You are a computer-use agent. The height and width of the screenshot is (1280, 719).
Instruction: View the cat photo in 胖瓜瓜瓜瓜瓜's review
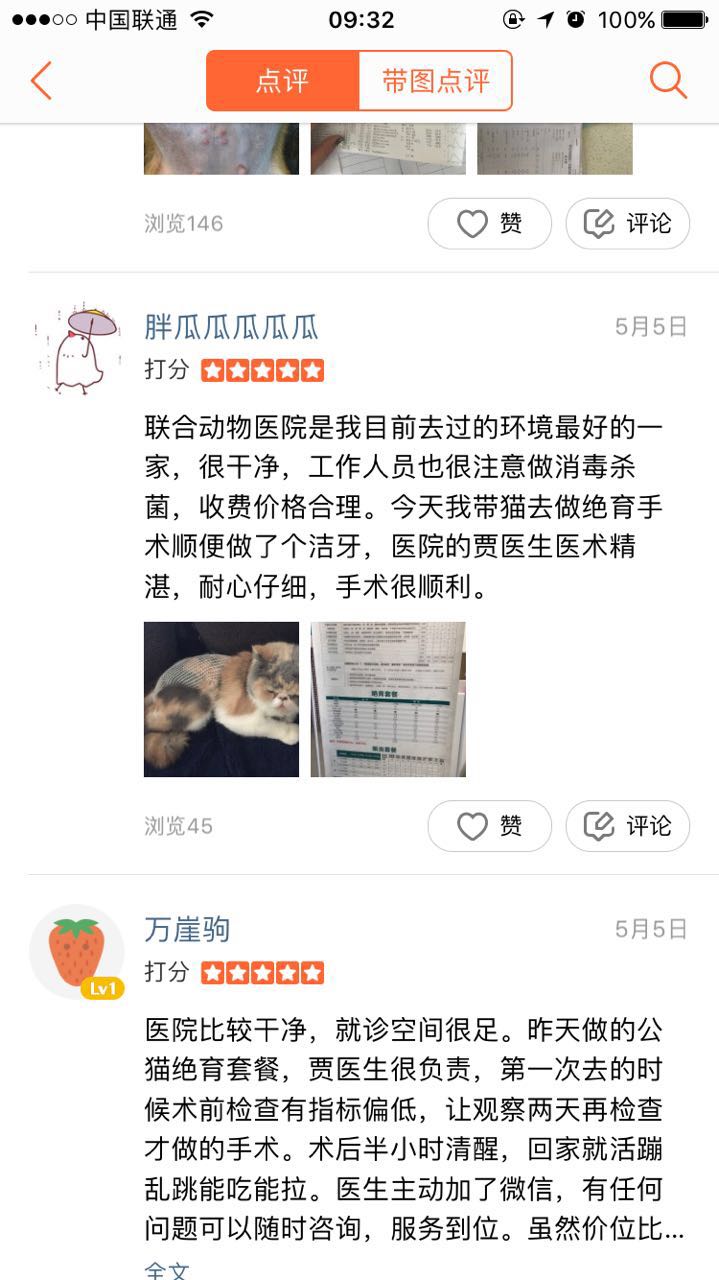[221, 699]
